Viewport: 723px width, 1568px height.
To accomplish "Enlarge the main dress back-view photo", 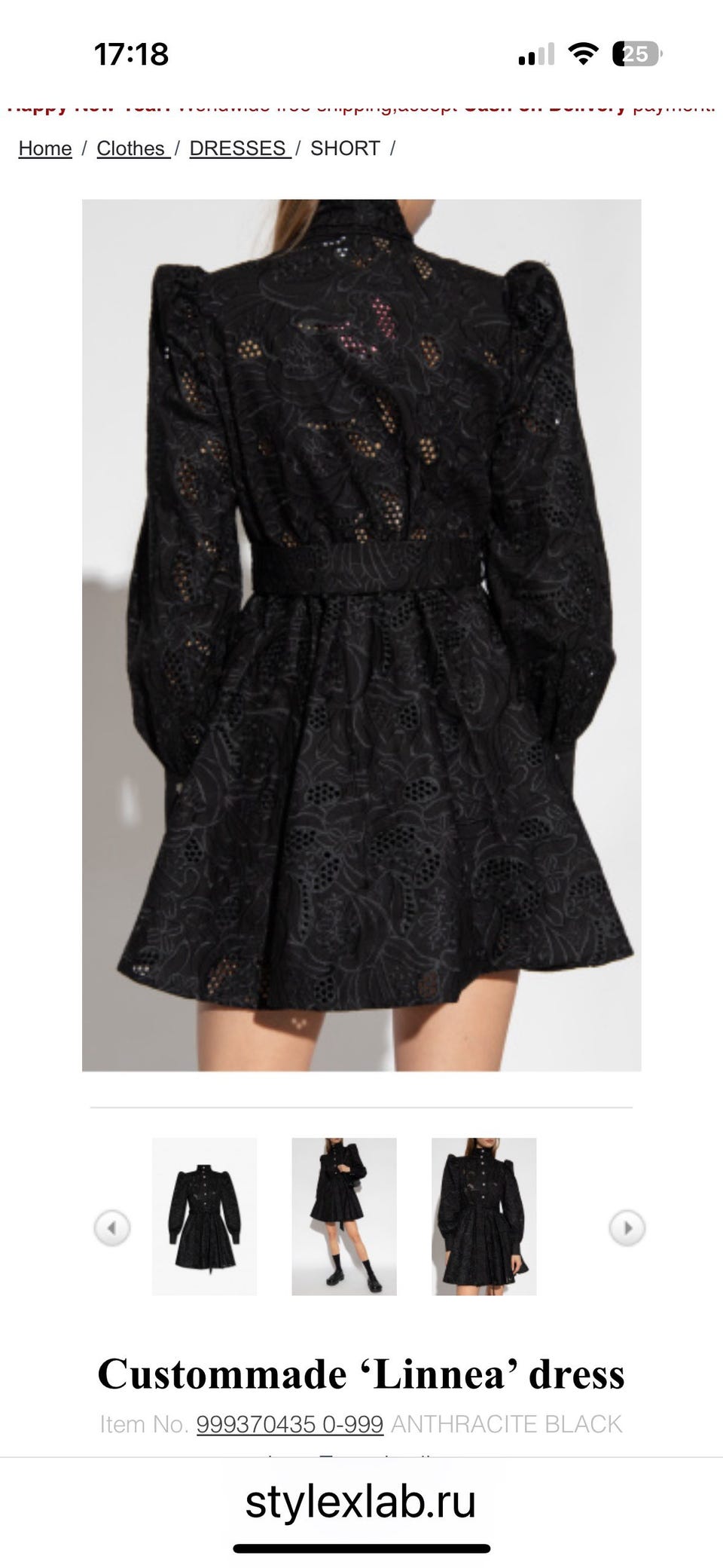I will tap(361, 634).
